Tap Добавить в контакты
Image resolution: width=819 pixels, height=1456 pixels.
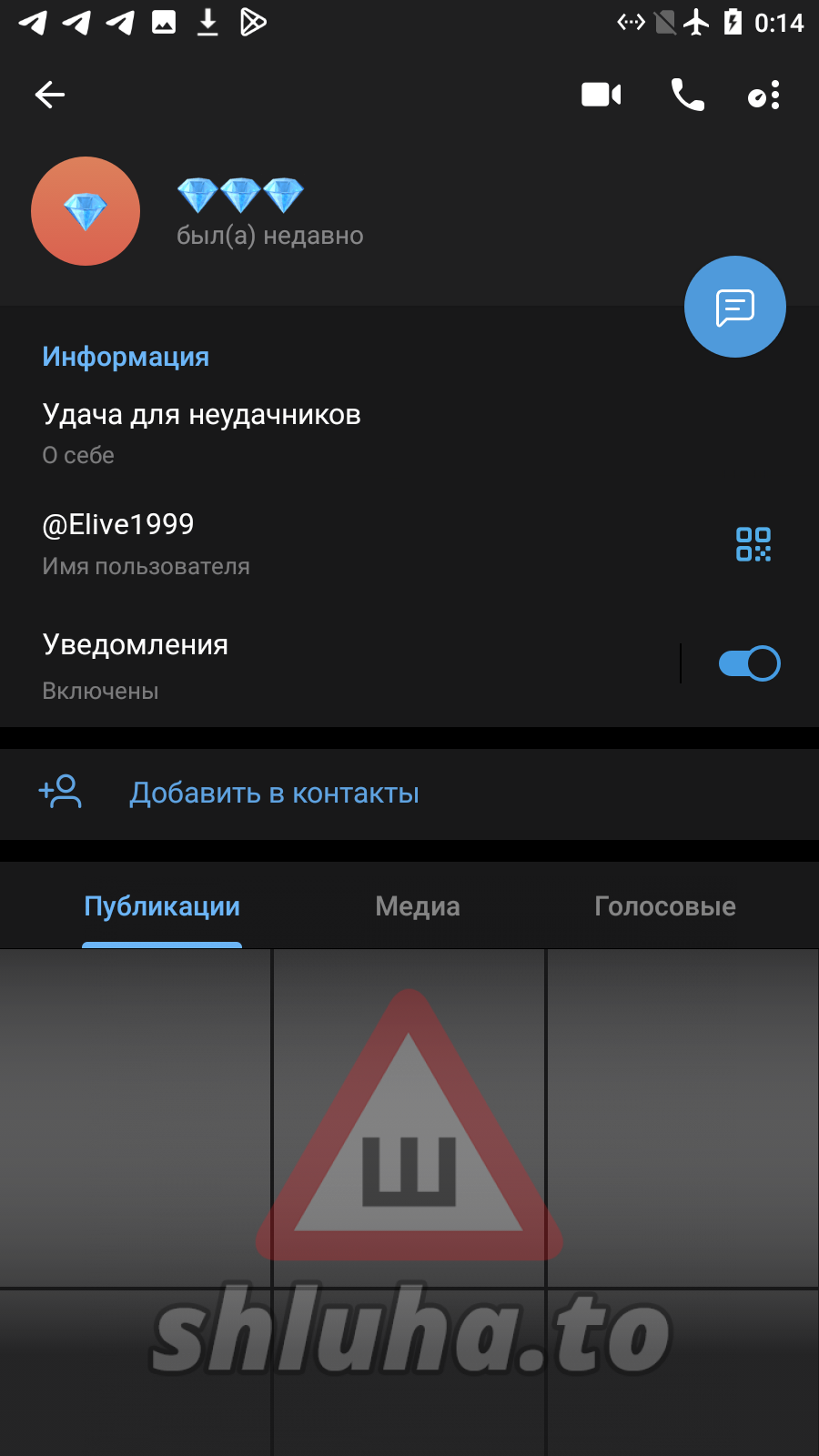click(273, 794)
